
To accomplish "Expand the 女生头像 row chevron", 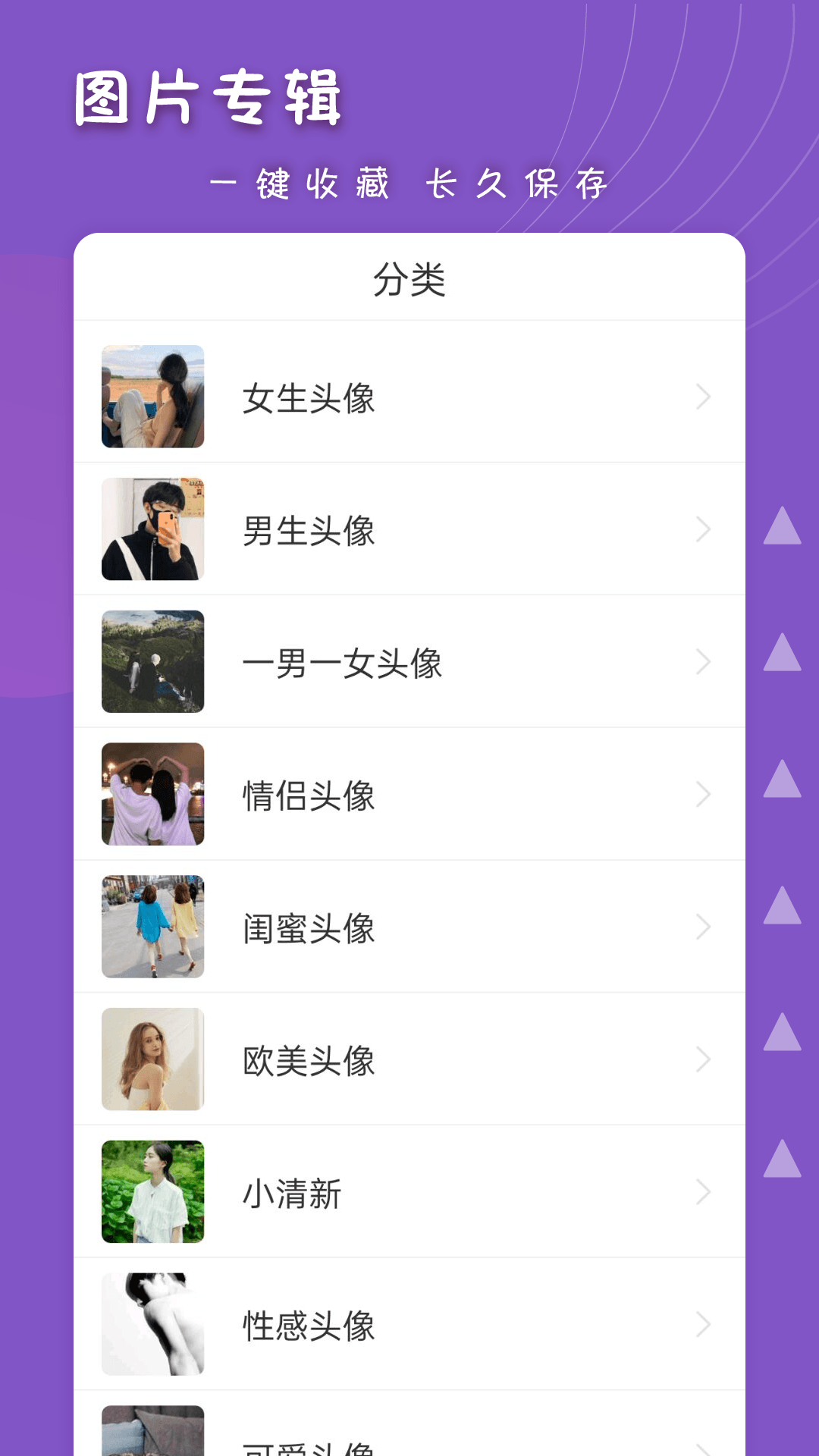I will (704, 396).
